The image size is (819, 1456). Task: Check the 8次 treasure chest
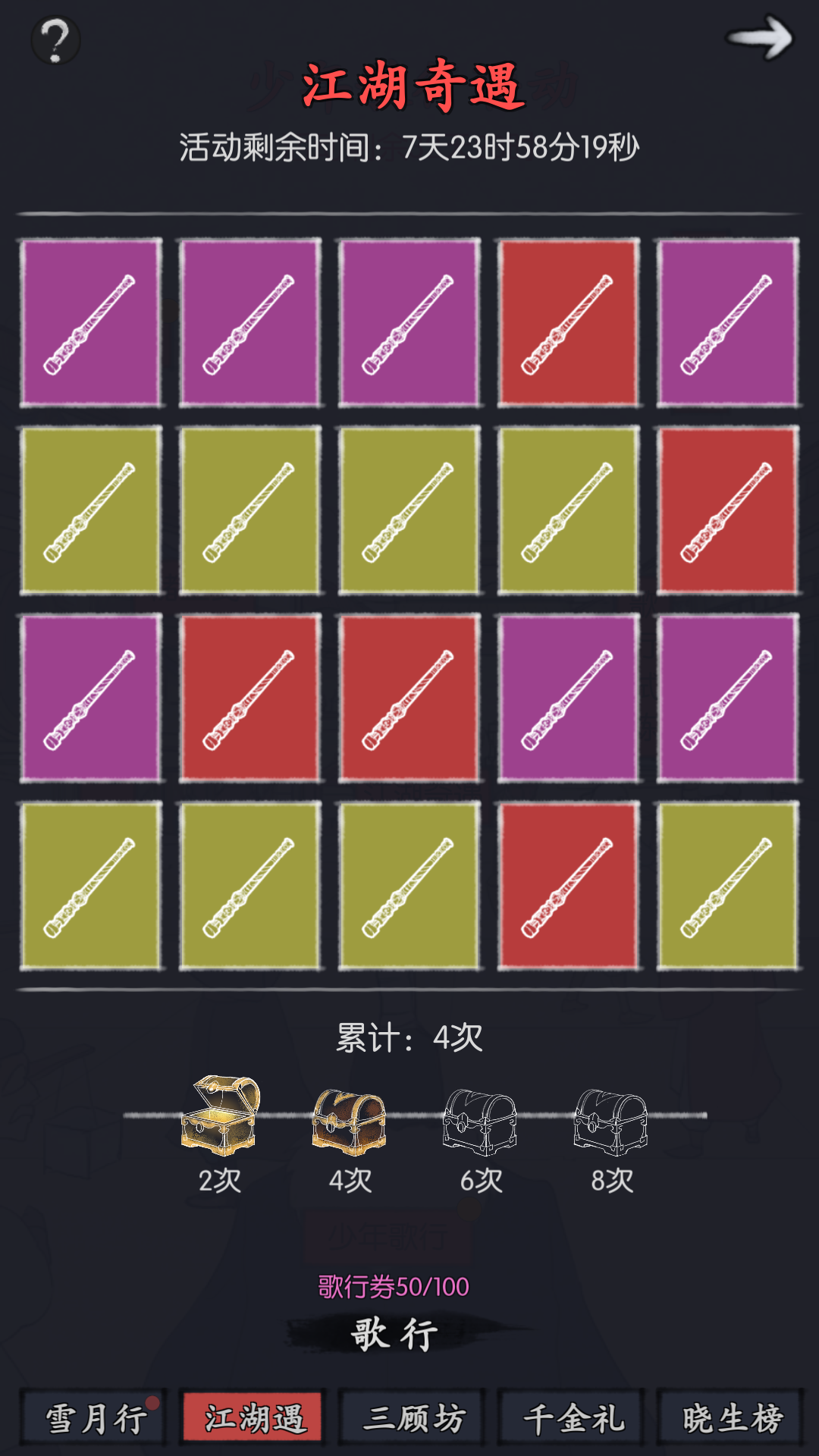coord(611,1122)
